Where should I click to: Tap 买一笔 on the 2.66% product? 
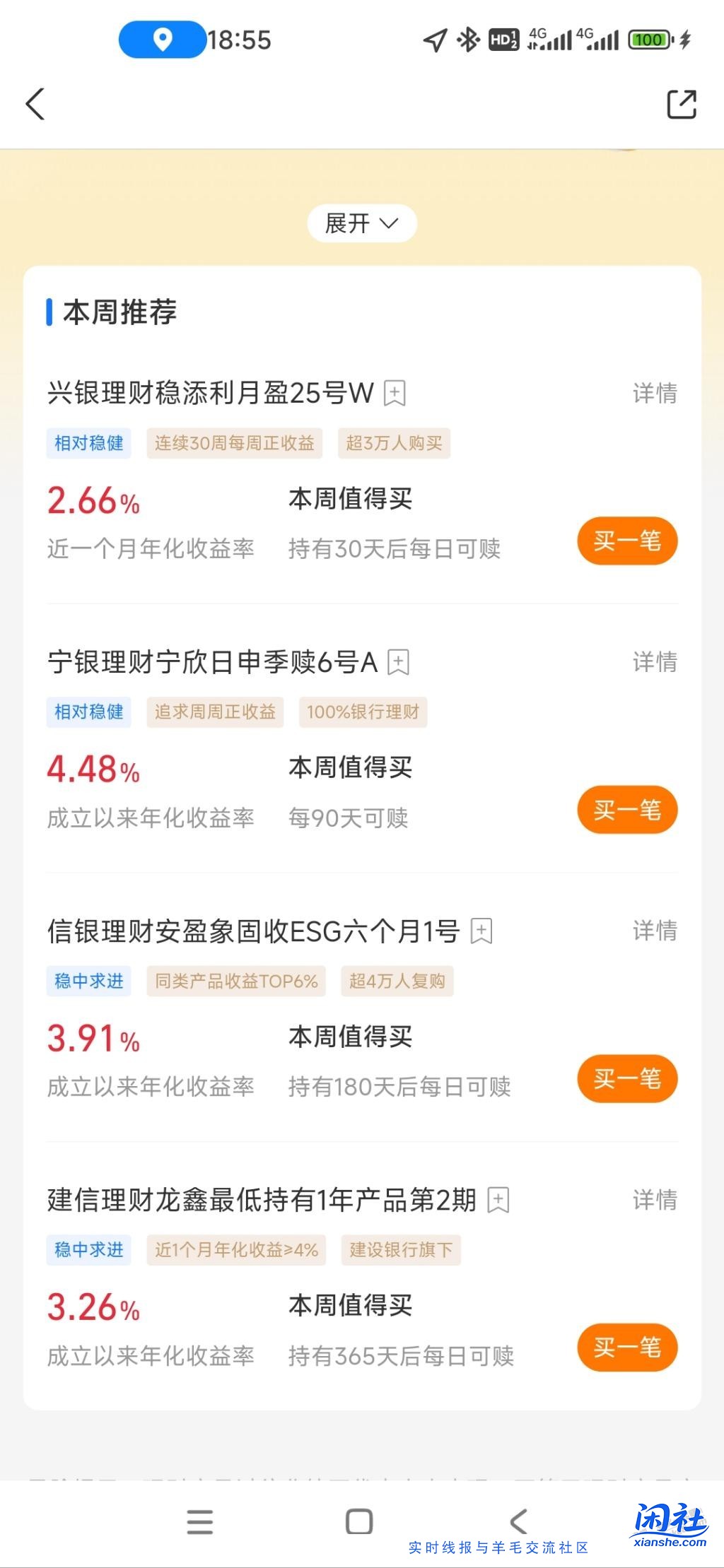pyautogui.click(x=626, y=541)
